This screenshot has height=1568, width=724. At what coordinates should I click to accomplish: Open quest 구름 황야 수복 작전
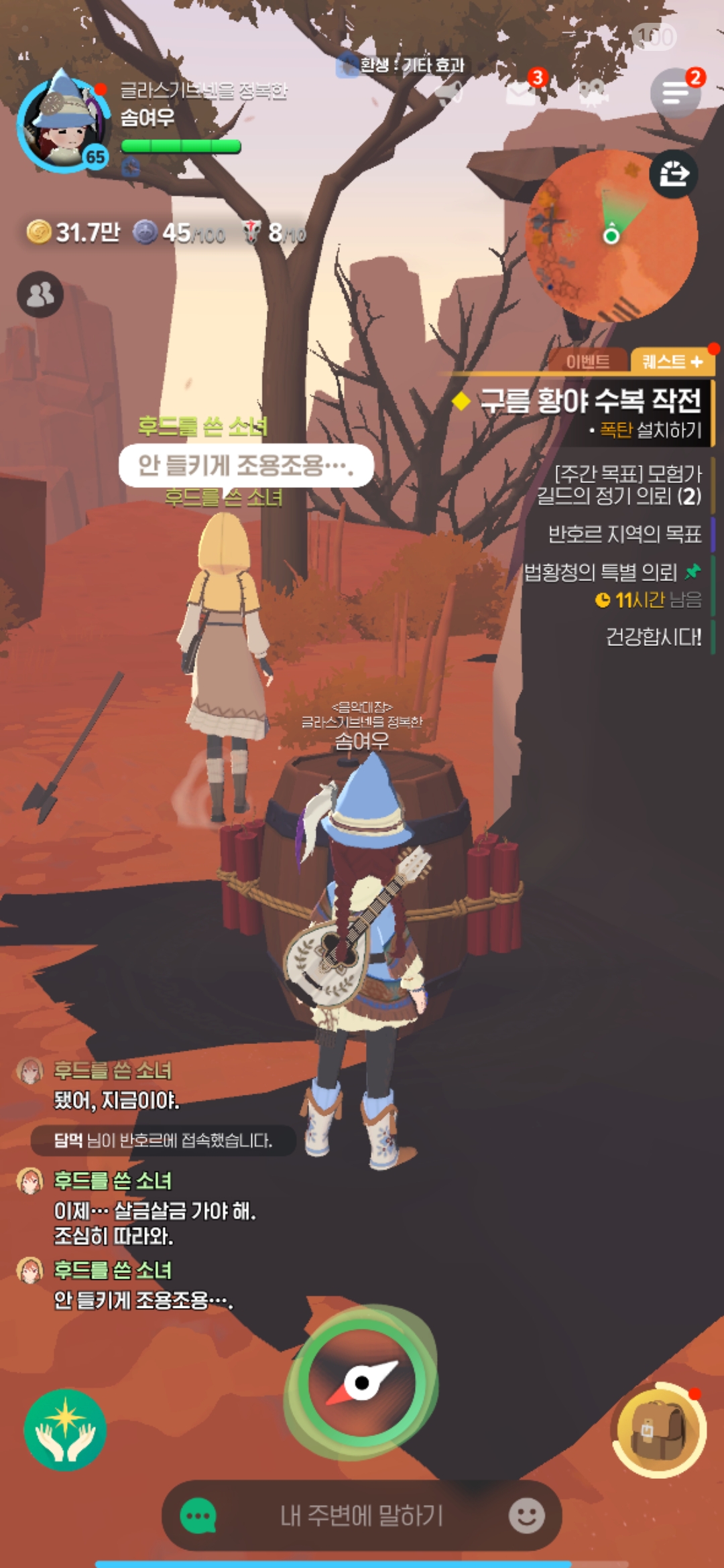pos(590,401)
